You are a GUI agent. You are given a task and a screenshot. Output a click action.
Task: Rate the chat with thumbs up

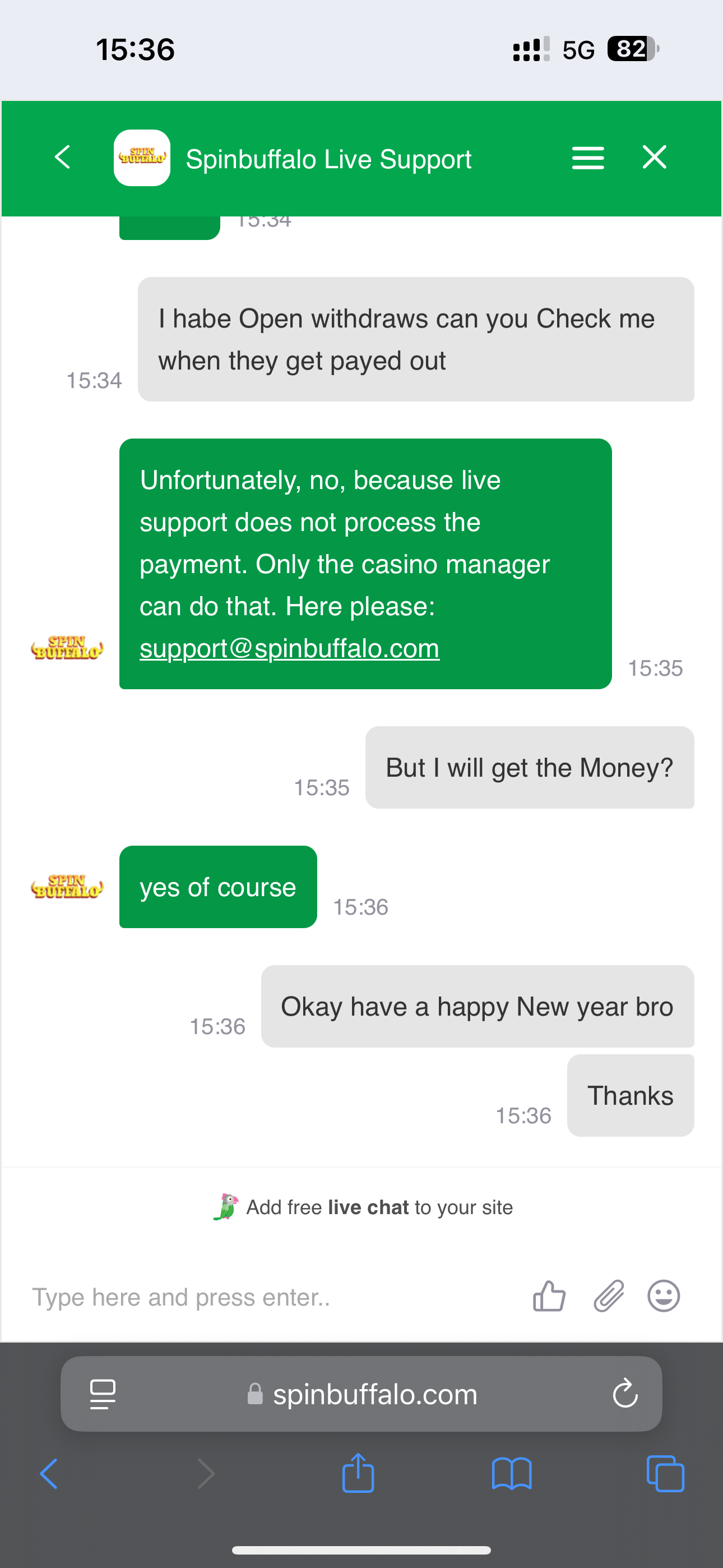click(x=549, y=1296)
